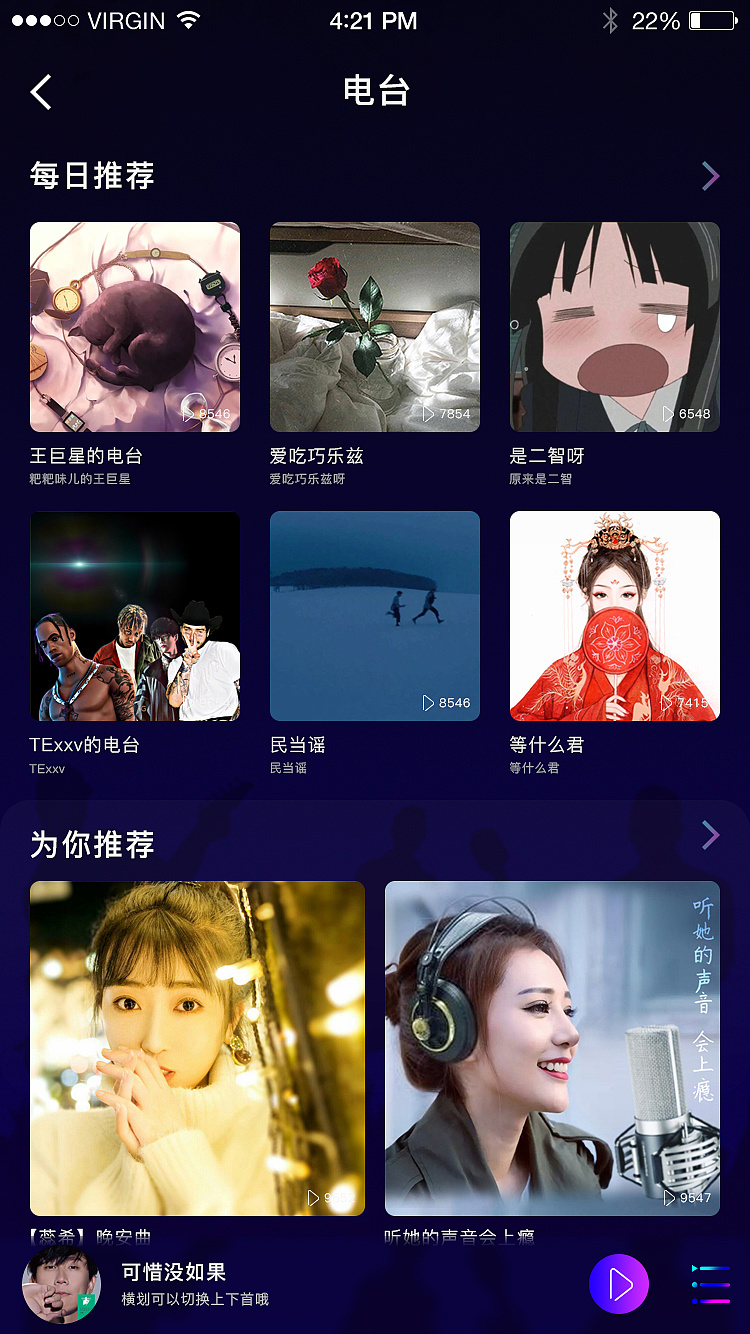The width and height of the screenshot is (750, 1334).
Task: Play the song 可惜没如果
Action: 619,1284
